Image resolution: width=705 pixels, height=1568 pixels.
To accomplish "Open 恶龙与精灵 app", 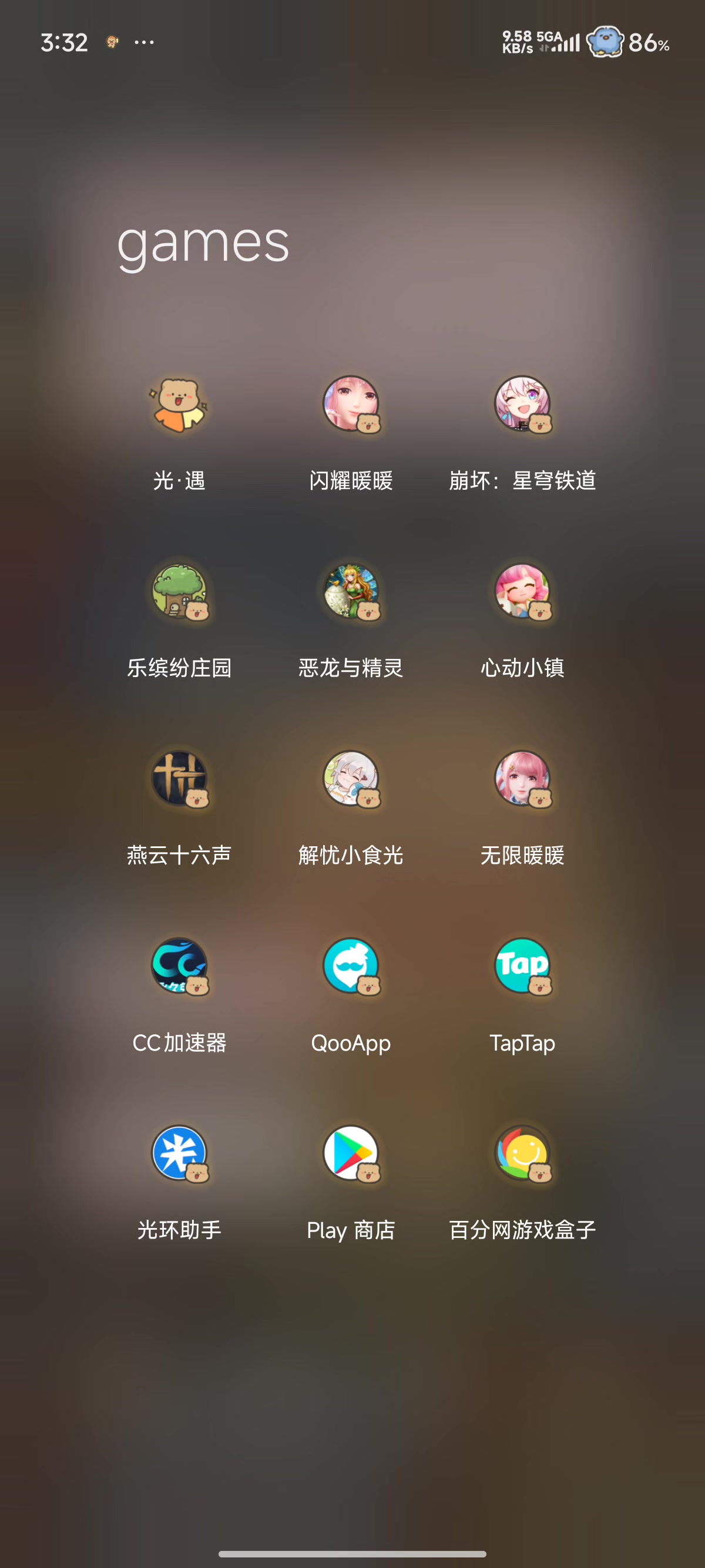I will click(x=351, y=591).
